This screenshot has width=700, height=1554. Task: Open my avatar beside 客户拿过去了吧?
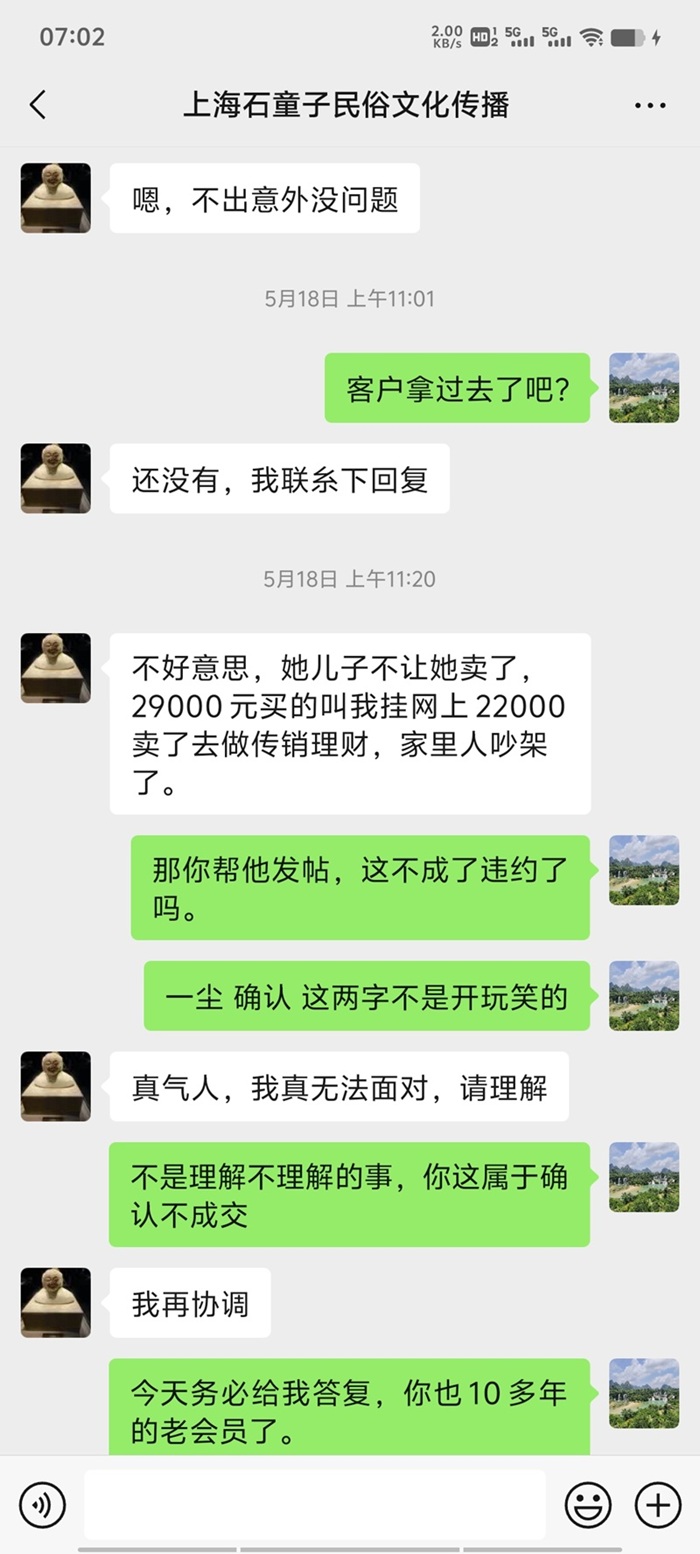[x=644, y=387]
